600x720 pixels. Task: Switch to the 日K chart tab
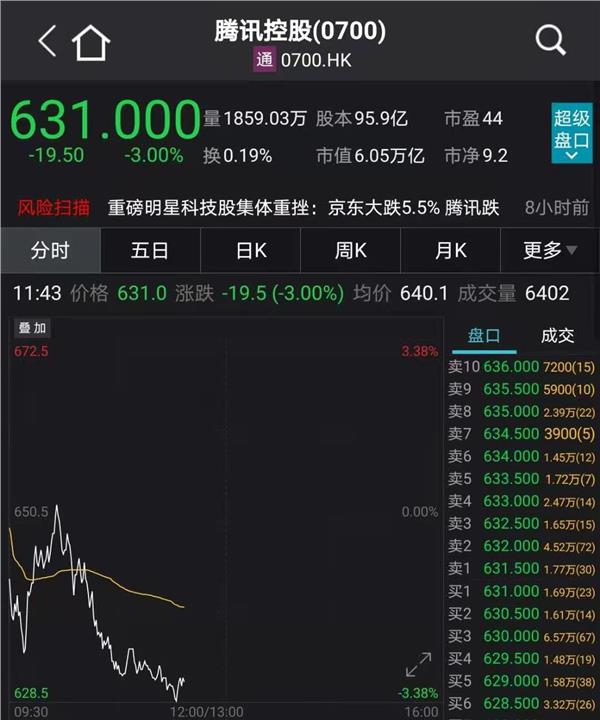point(251,250)
